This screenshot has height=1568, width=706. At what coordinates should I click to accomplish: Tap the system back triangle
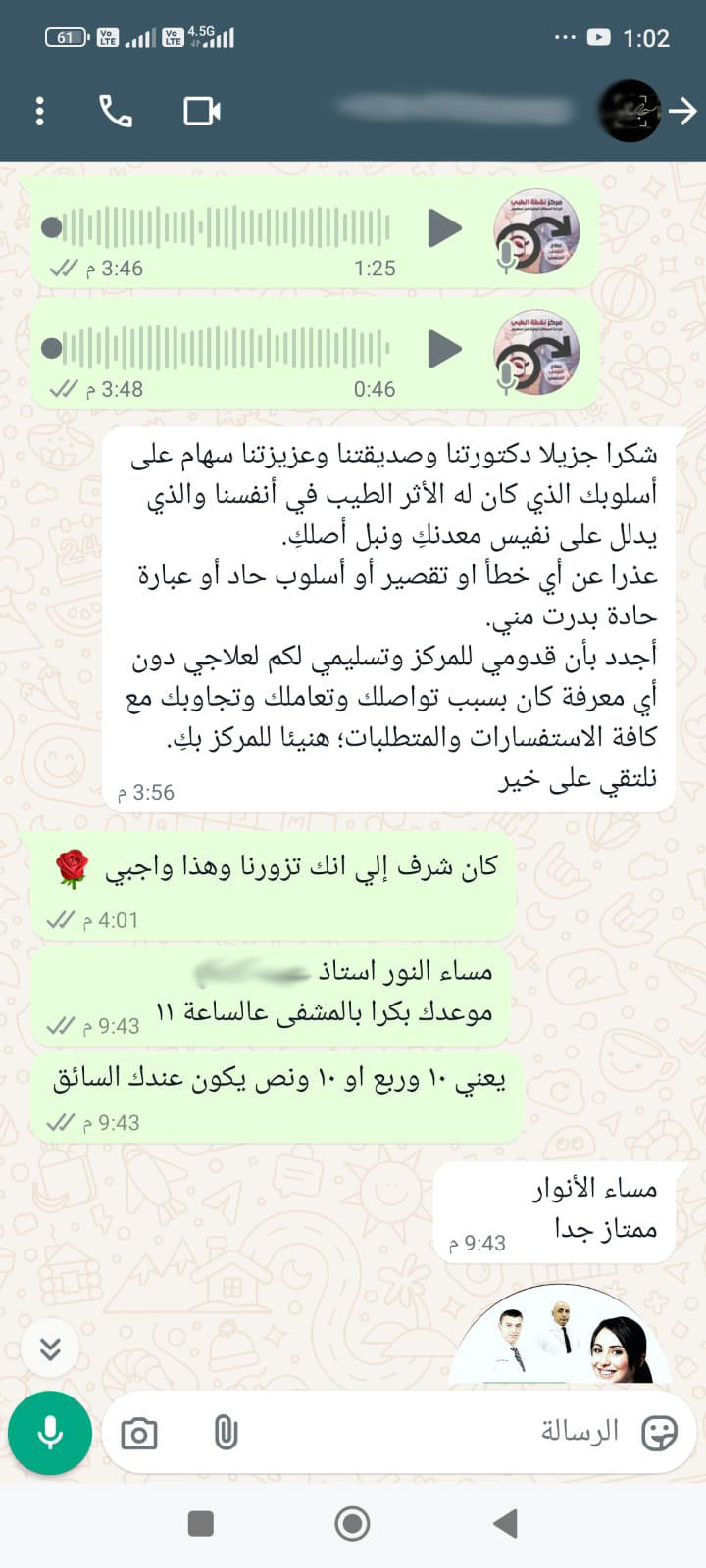506,1523
